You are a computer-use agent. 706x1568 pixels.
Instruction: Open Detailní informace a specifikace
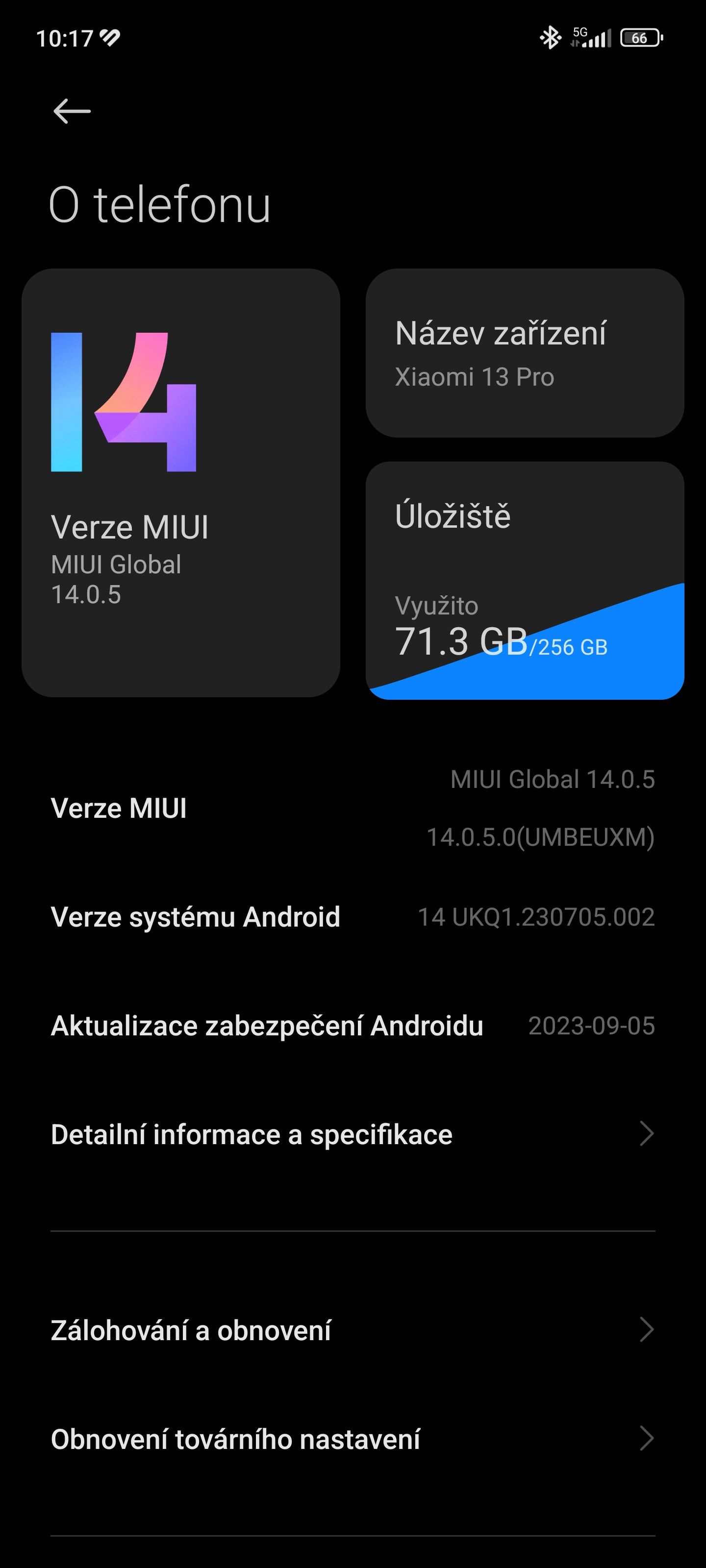point(353,1134)
